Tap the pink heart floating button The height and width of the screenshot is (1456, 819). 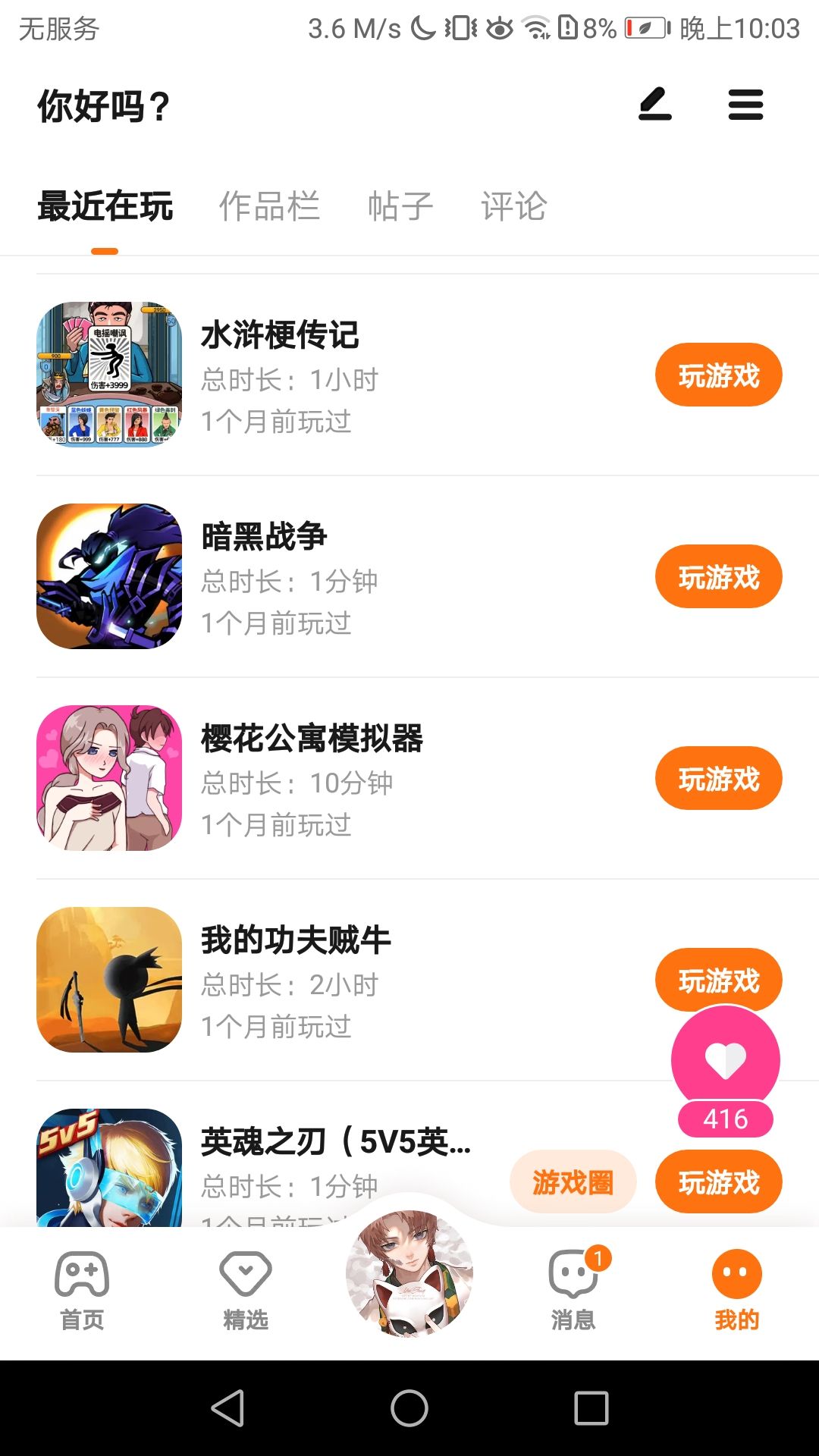(726, 1060)
